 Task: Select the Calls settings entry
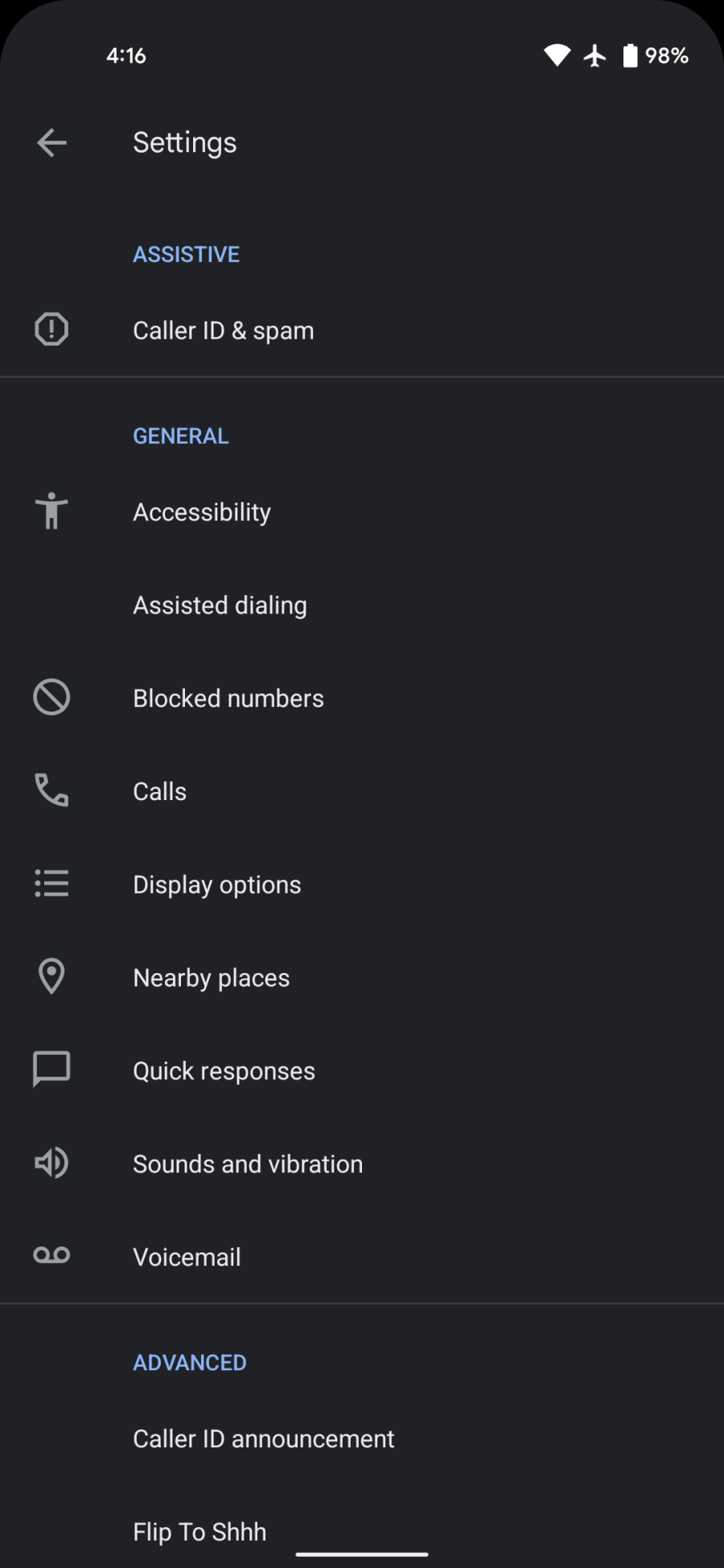[159, 790]
